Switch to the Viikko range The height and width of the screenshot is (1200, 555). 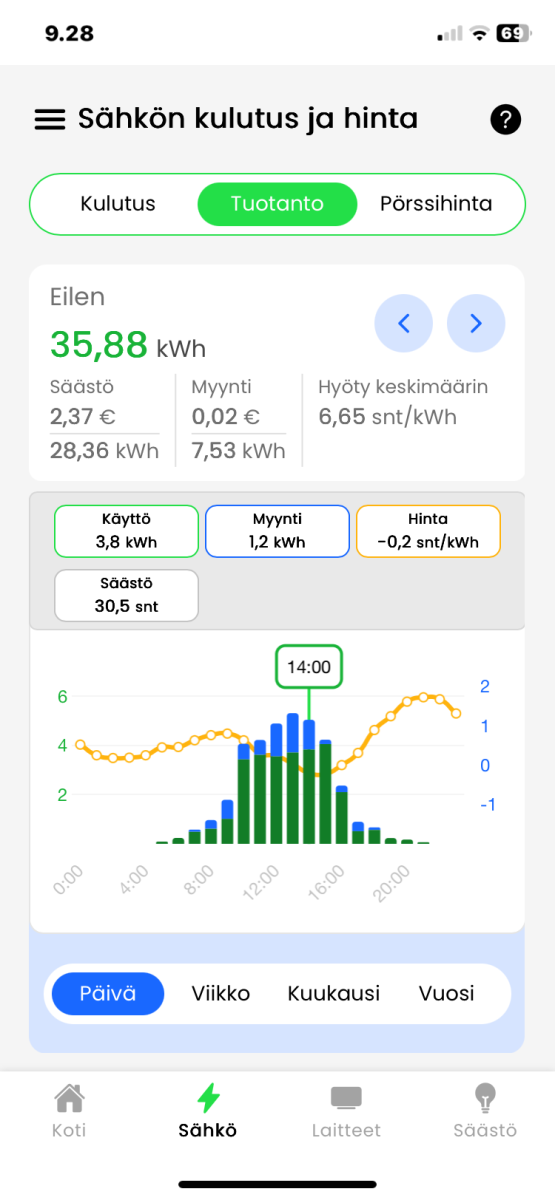click(221, 994)
